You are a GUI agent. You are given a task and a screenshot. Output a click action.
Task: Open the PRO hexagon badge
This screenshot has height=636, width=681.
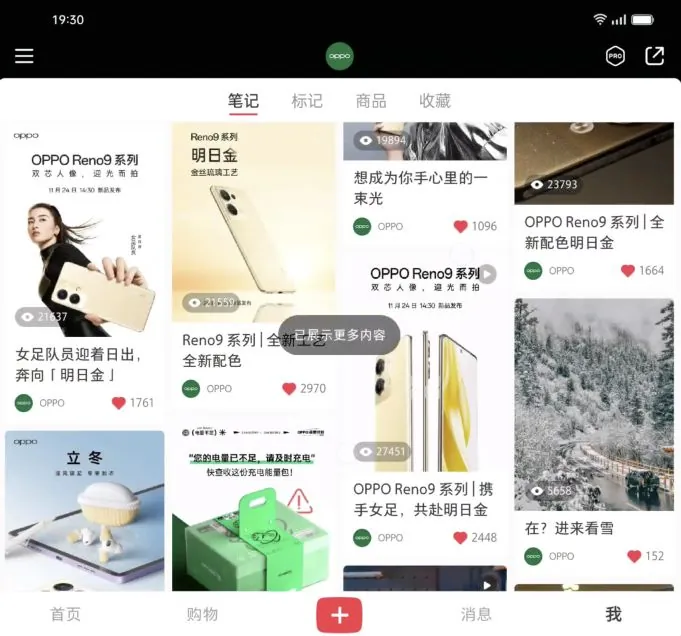(x=615, y=56)
